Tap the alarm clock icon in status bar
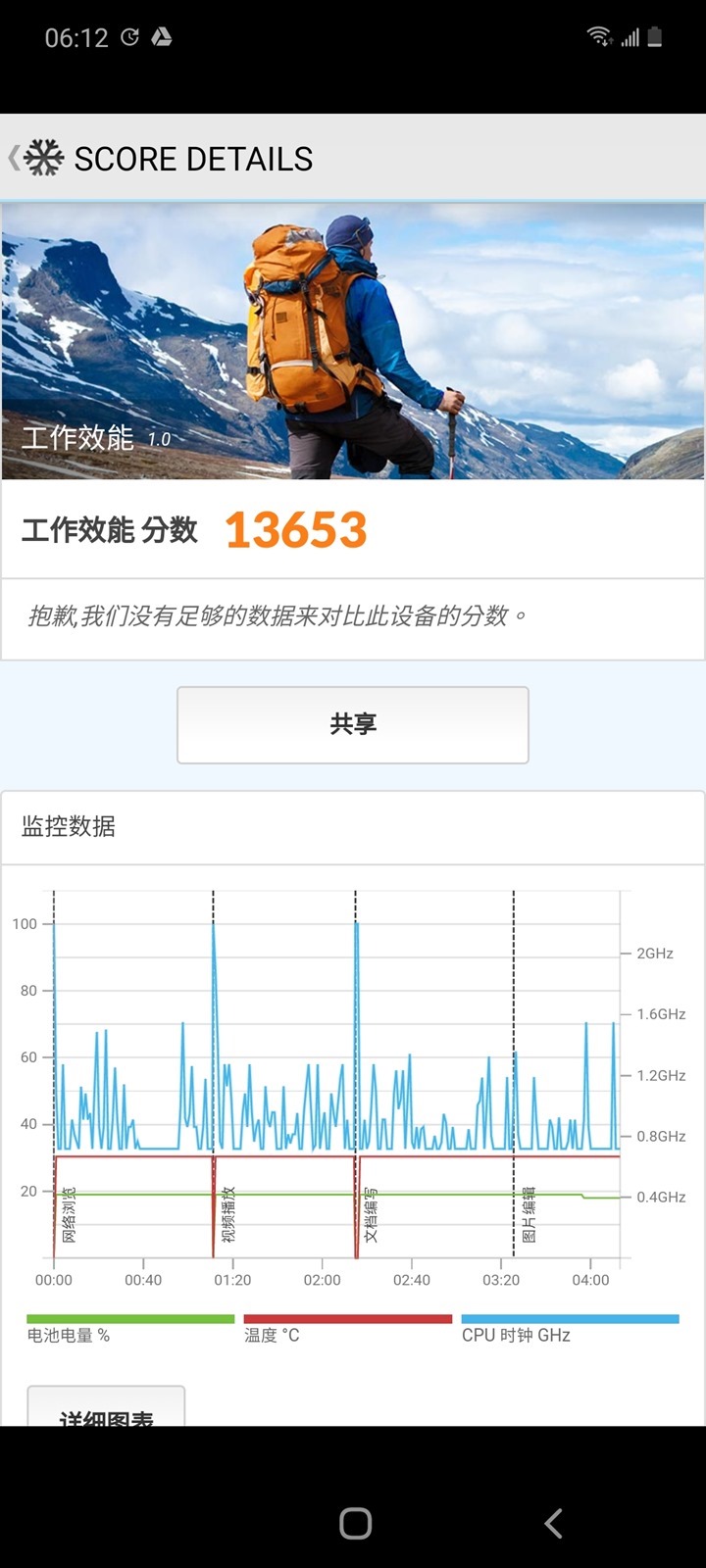 pyautogui.click(x=127, y=36)
